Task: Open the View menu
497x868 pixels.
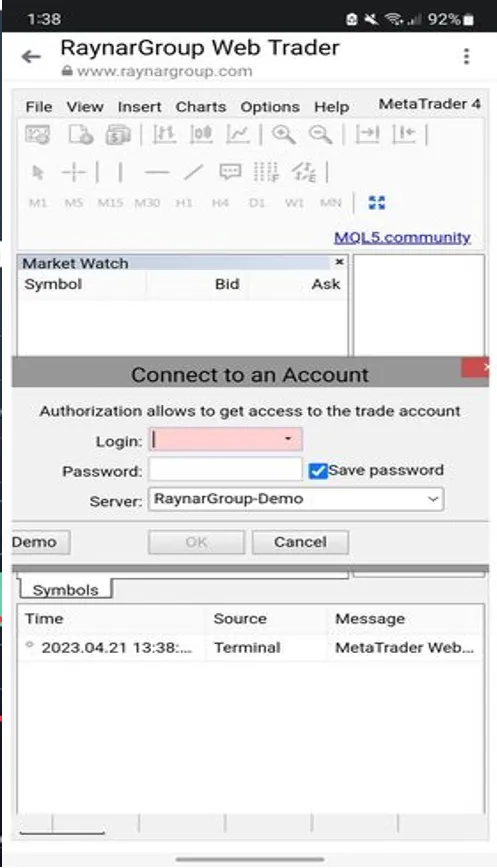Action: [85, 107]
